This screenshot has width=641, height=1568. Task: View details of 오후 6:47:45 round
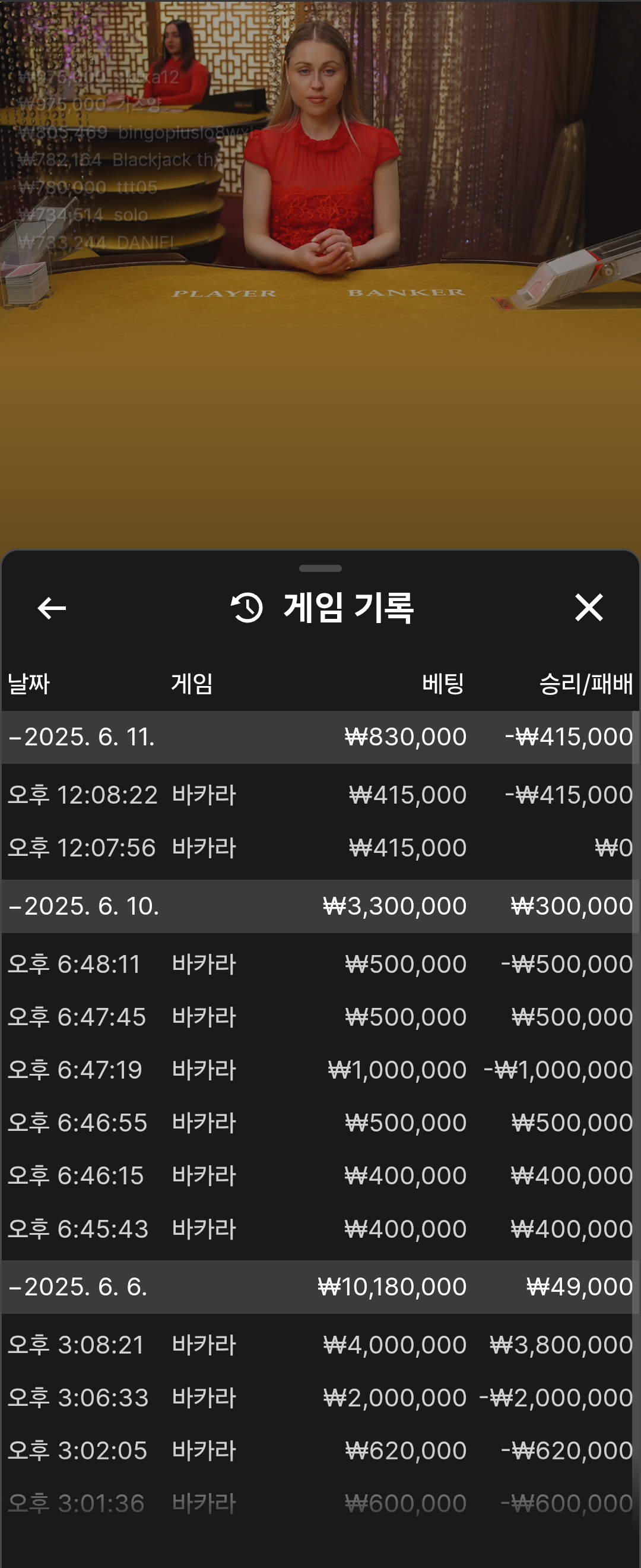pos(320,1017)
